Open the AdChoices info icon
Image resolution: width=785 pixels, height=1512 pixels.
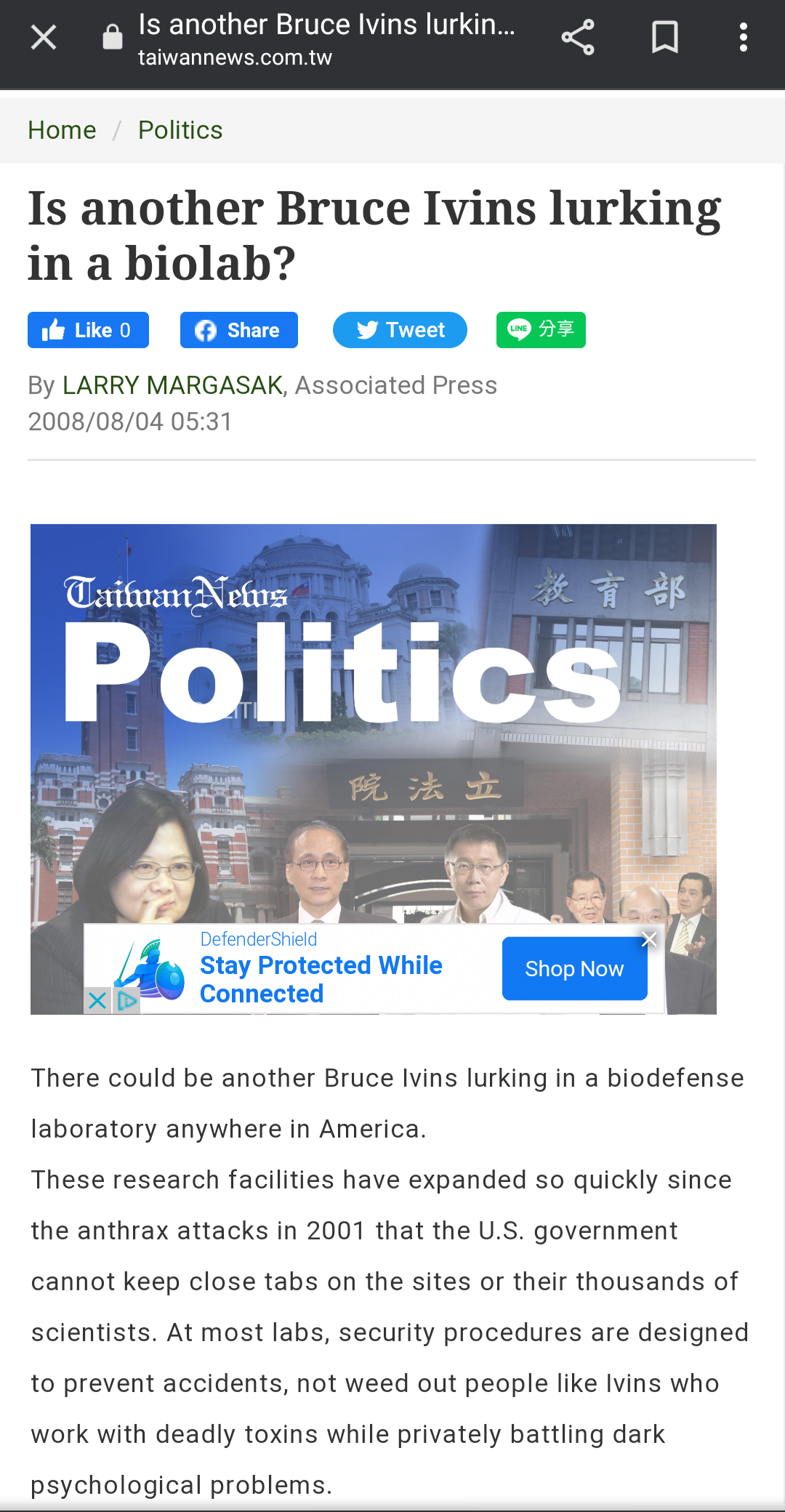coord(126,1001)
